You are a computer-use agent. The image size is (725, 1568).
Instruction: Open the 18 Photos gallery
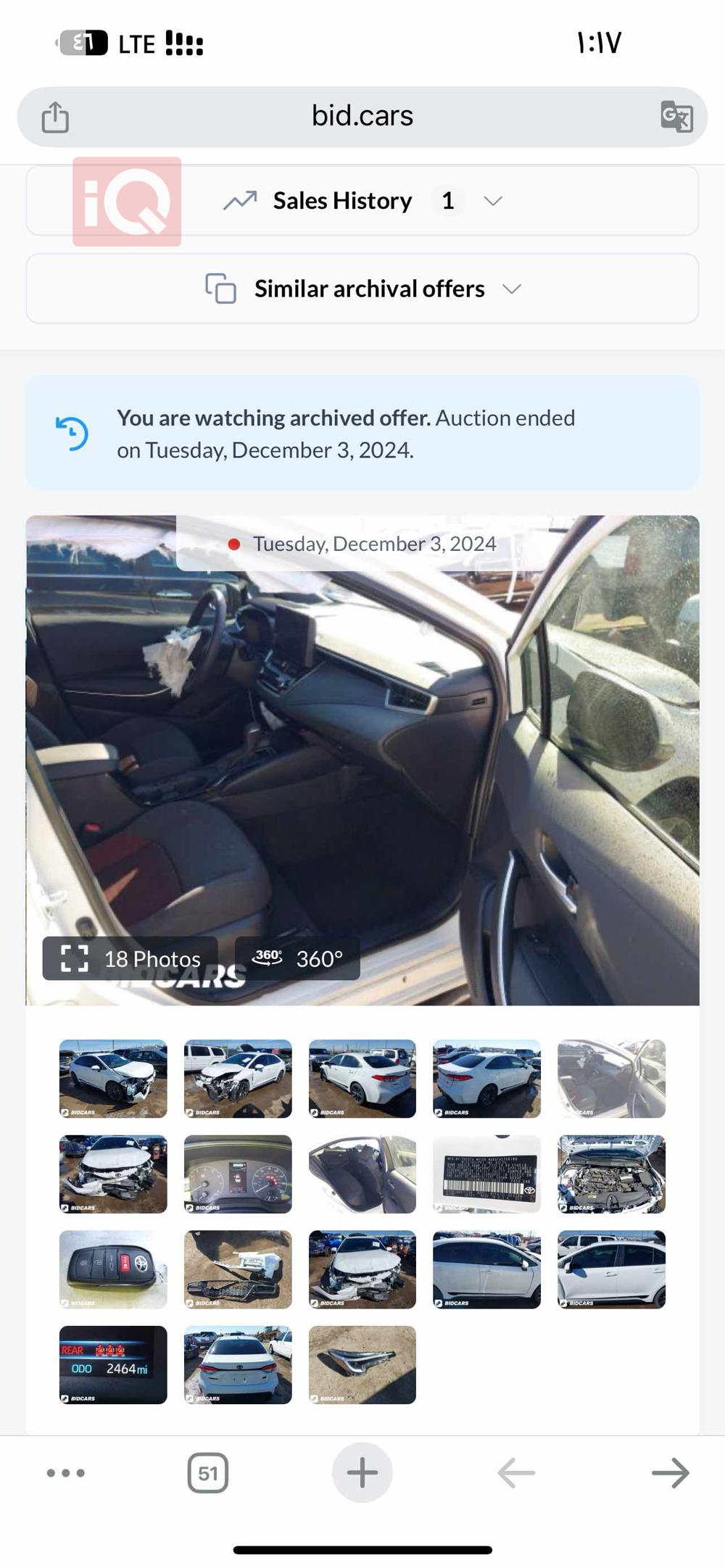(131, 958)
